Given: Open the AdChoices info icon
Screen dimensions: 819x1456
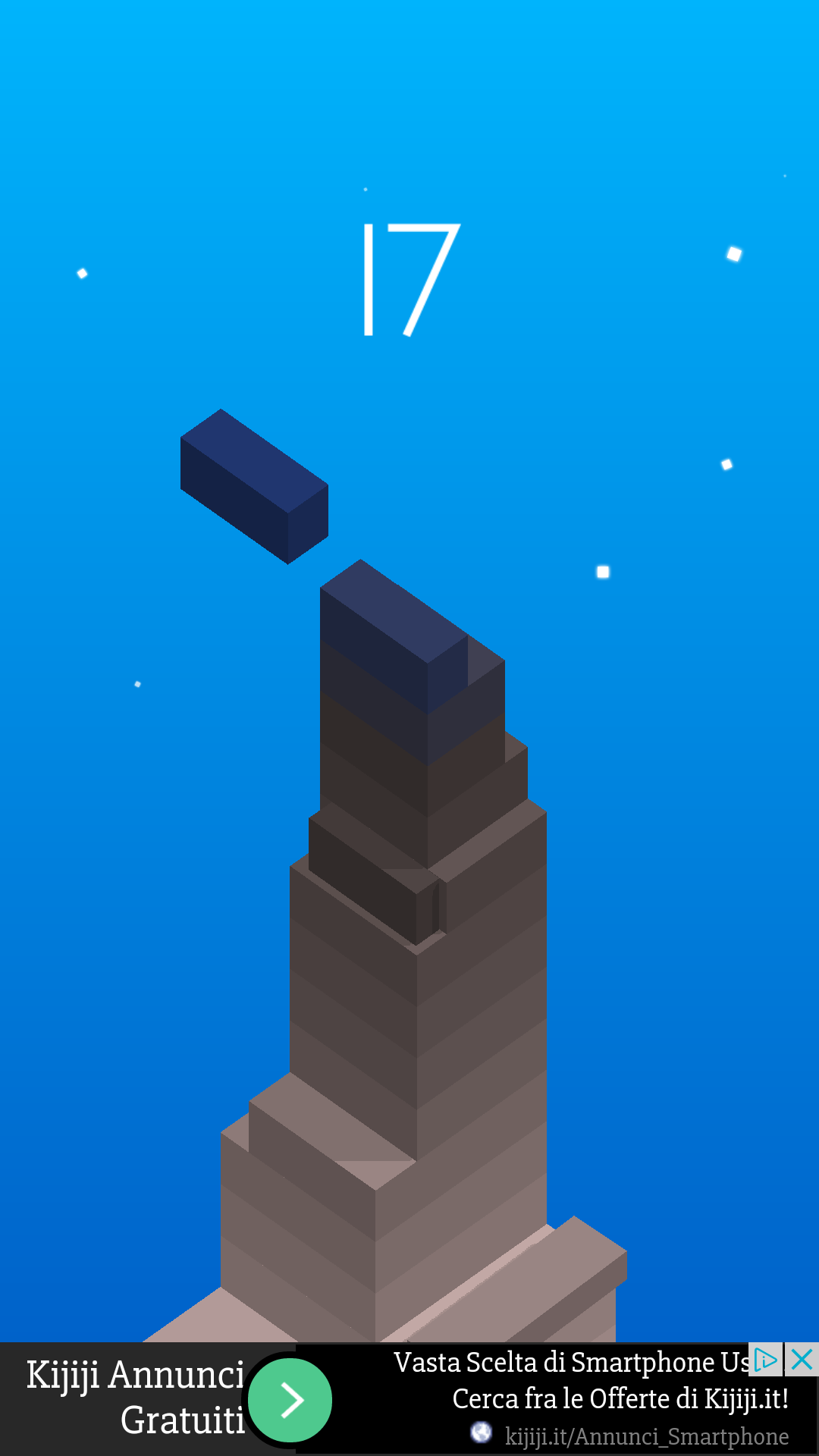Looking at the screenshot, I should pos(765,1360).
